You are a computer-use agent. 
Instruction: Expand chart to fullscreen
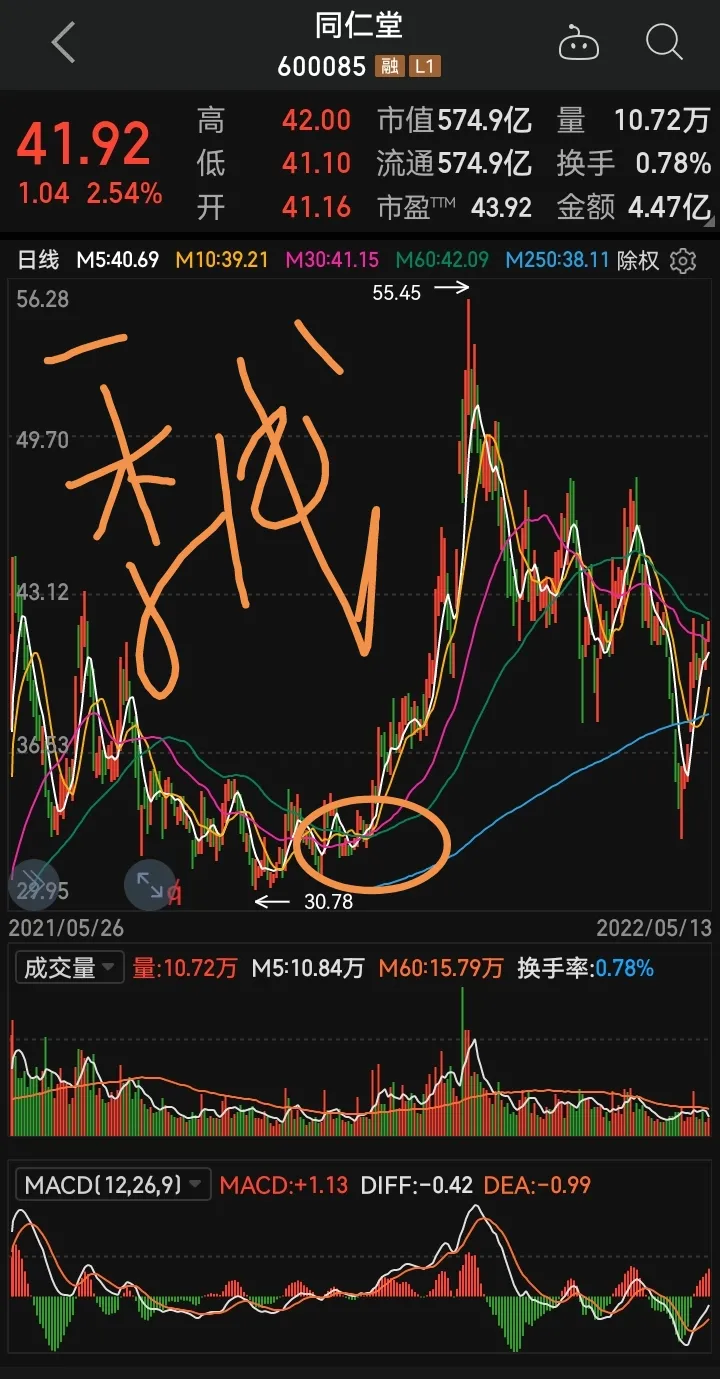(150, 884)
